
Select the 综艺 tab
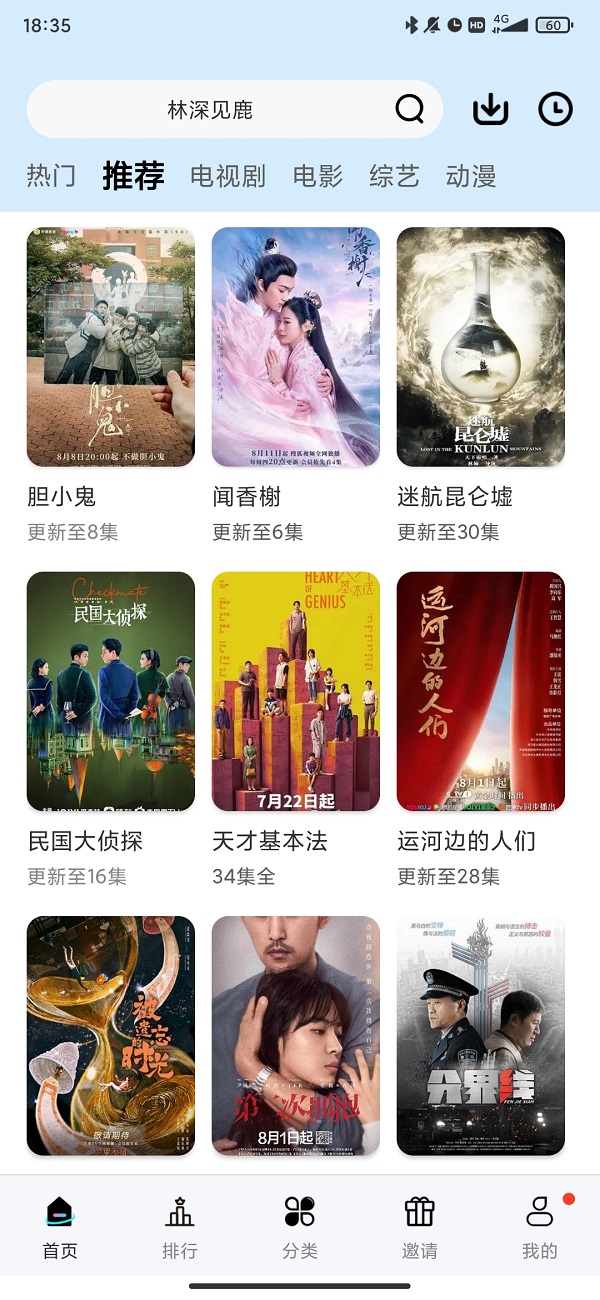pos(394,177)
